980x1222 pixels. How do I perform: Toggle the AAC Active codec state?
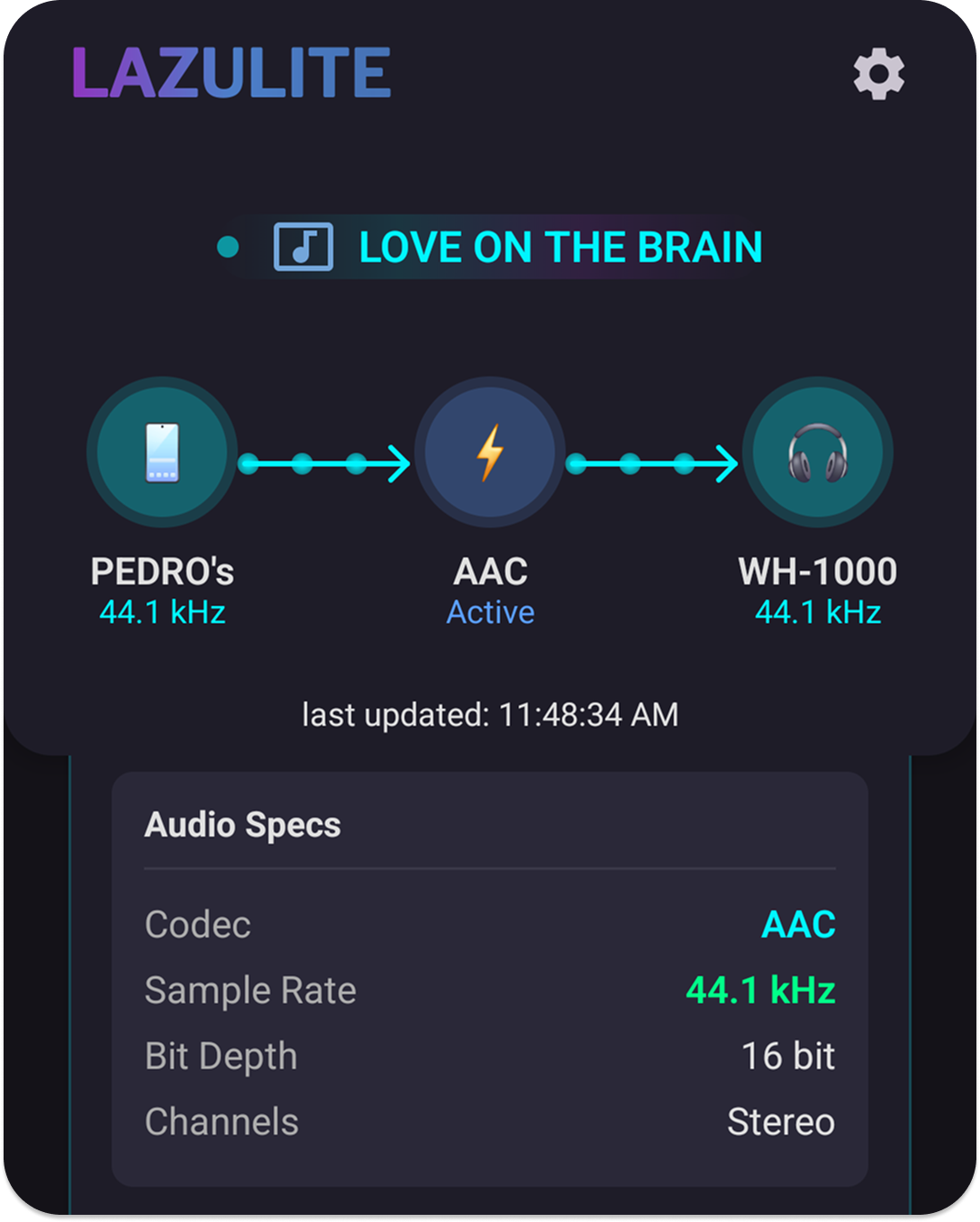pyautogui.click(x=490, y=612)
